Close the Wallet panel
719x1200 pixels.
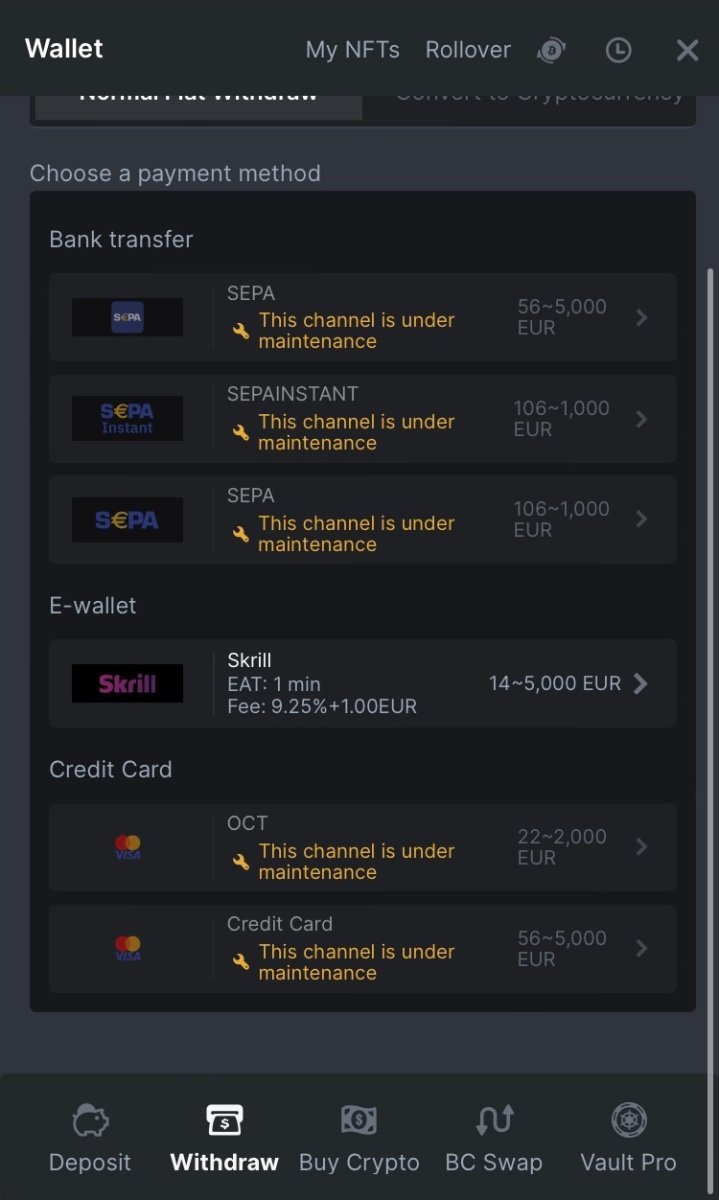coord(687,50)
